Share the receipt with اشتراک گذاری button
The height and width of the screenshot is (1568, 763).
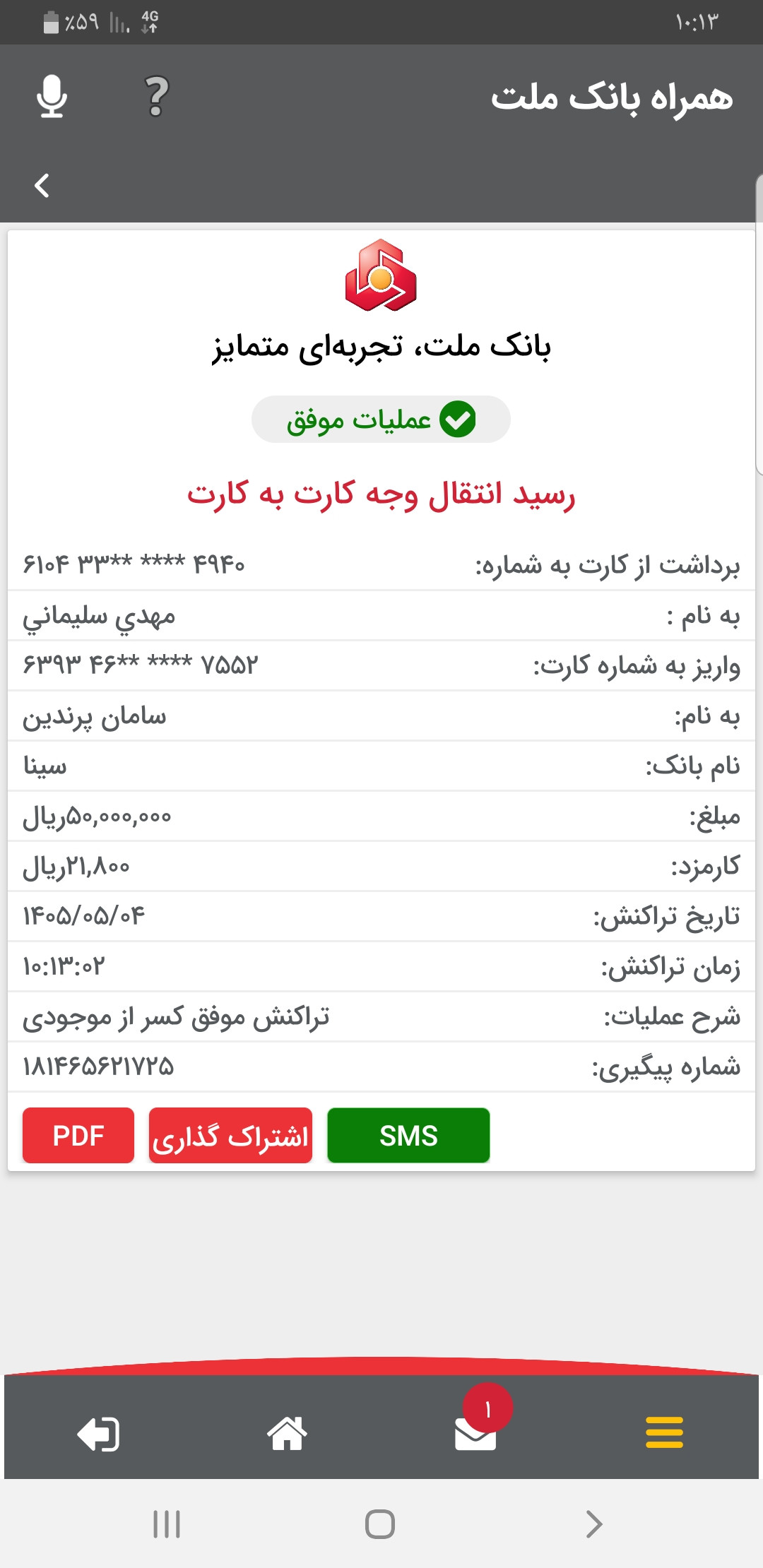click(230, 1135)
